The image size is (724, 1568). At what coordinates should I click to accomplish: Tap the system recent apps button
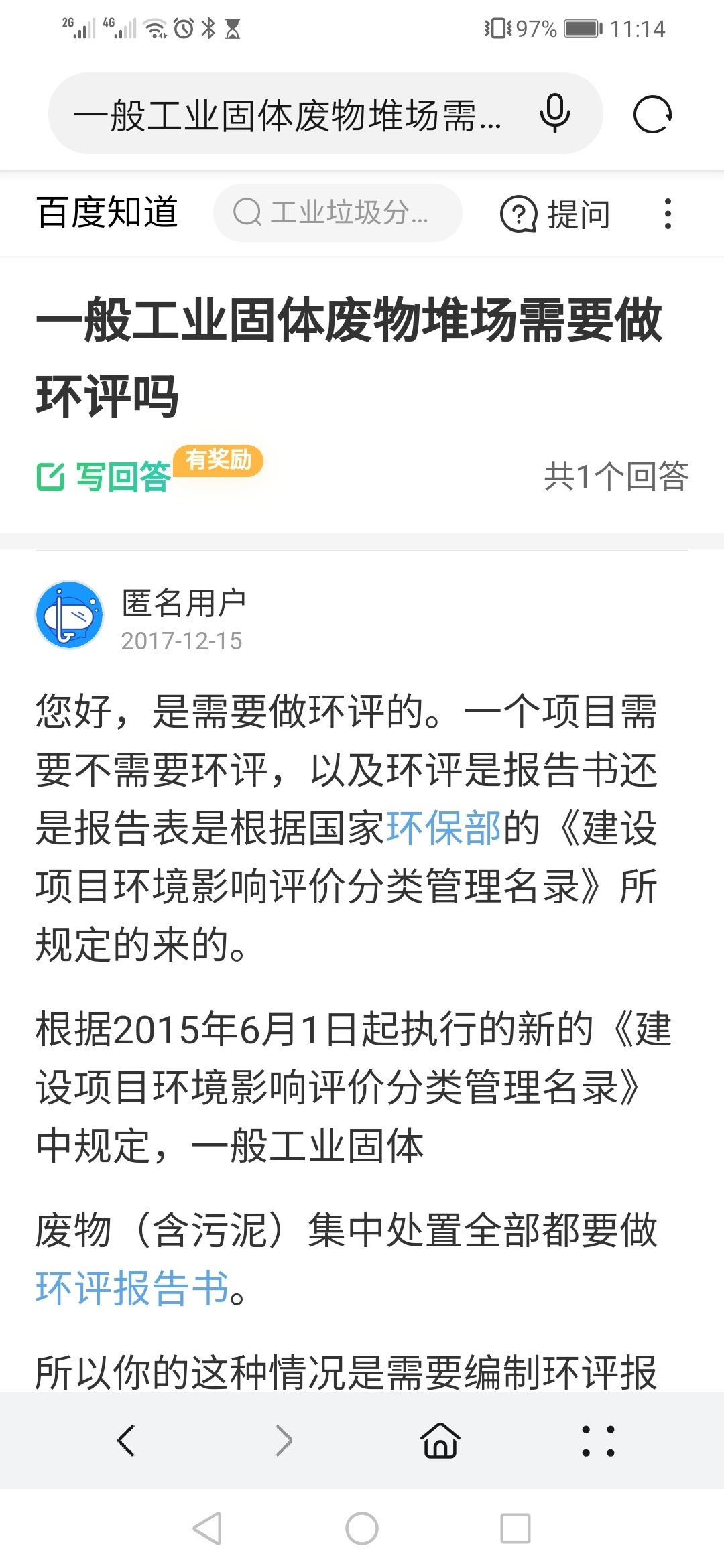[516, 1528]
